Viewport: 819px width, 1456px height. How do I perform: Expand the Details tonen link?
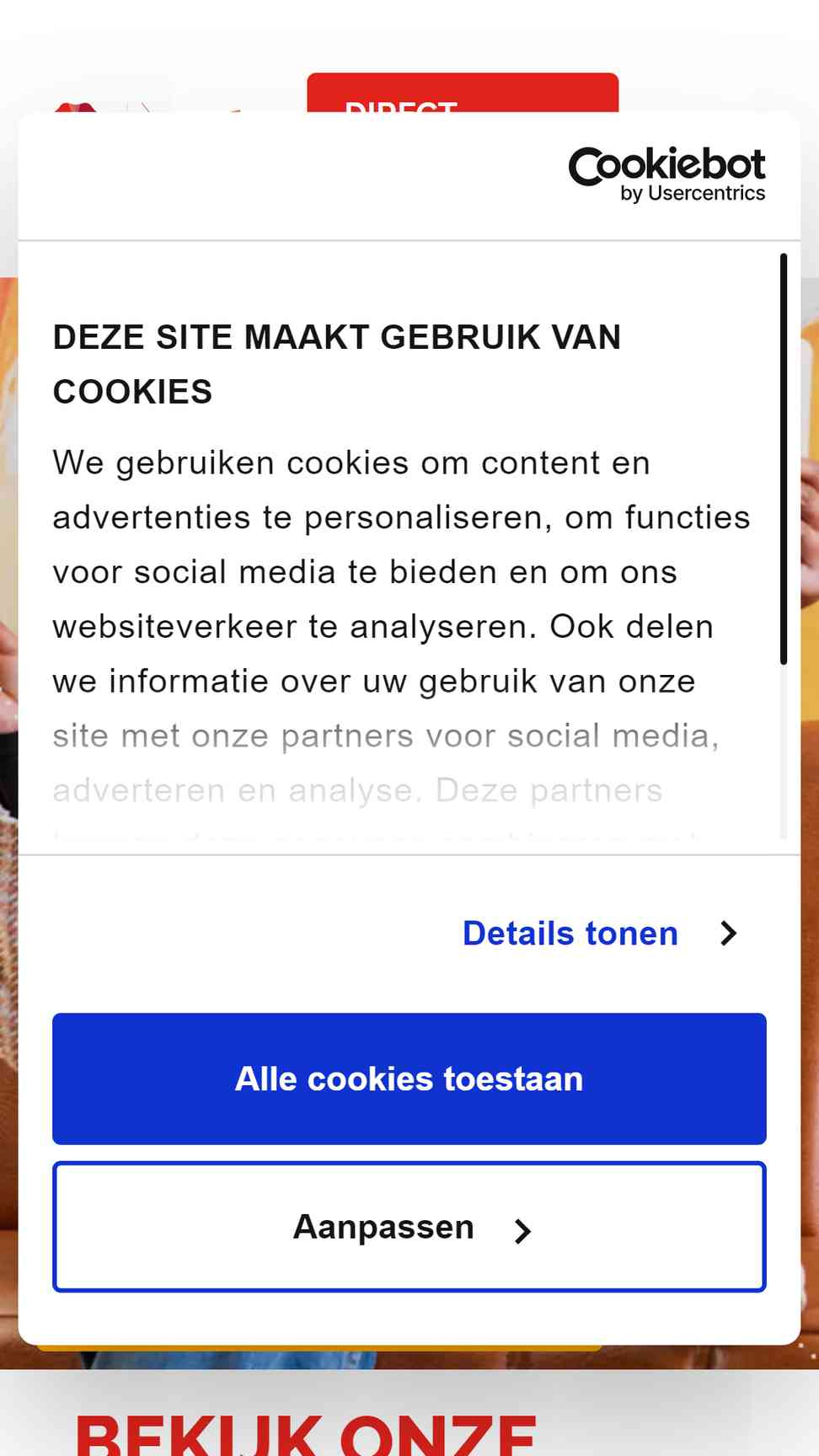tap(600, 934)
